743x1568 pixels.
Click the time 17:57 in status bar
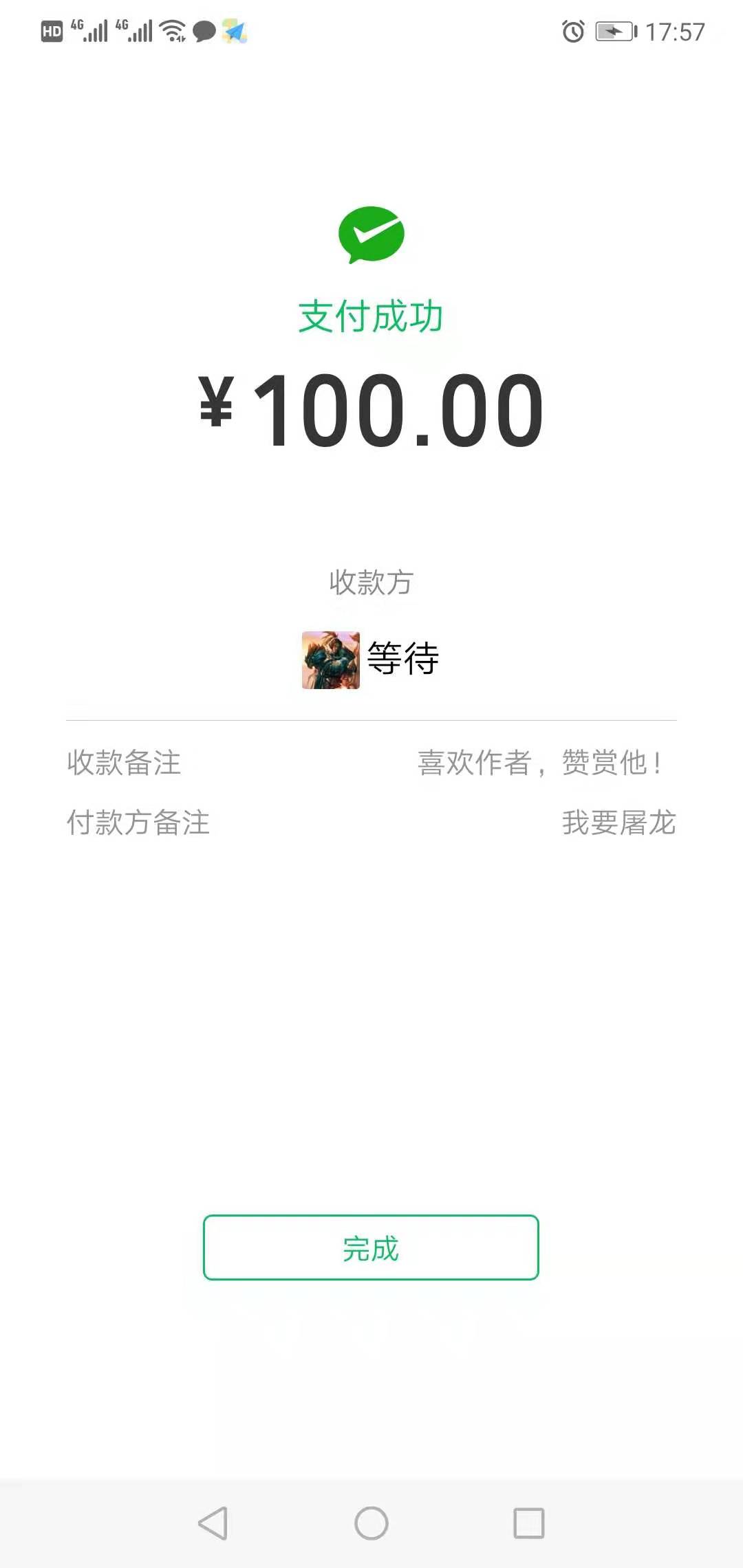(675, 31)
